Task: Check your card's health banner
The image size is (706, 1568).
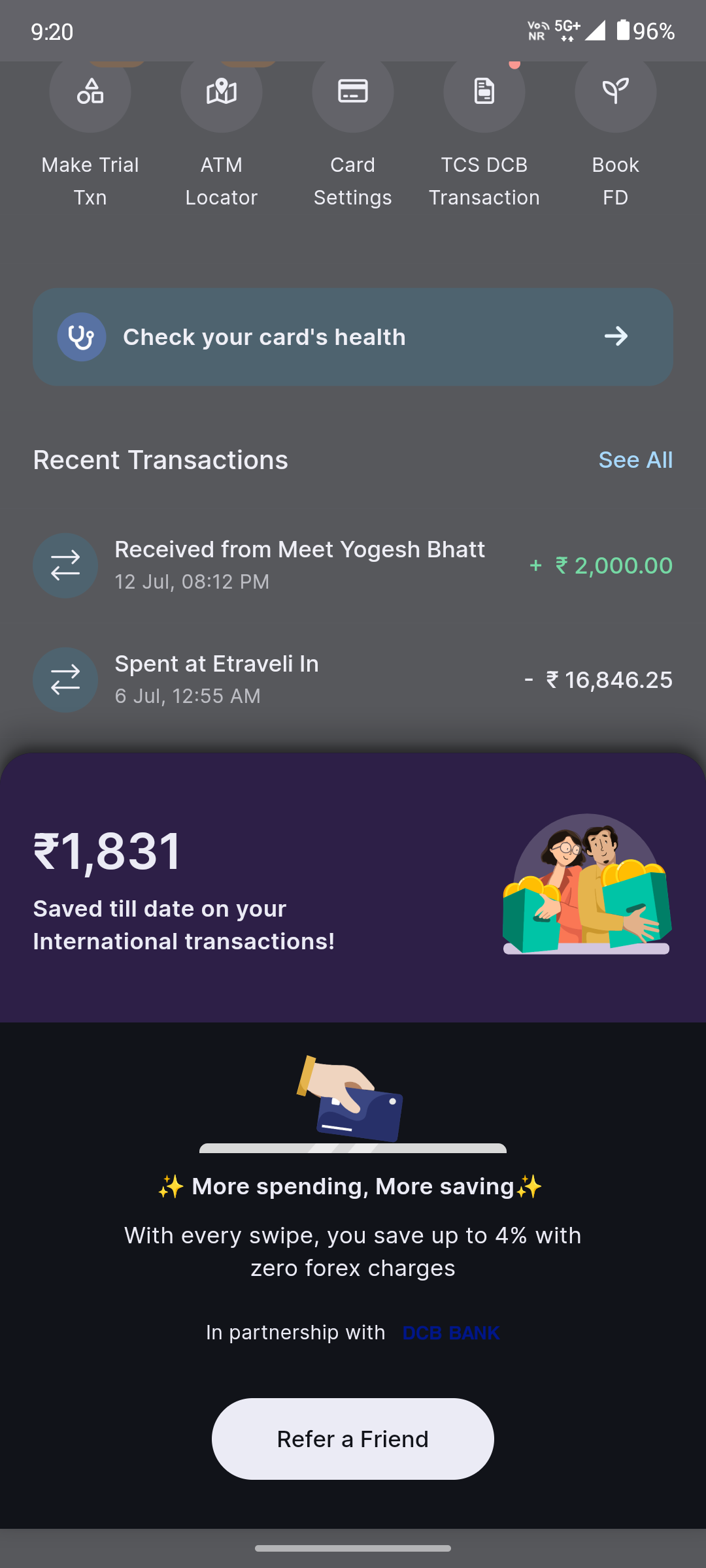Action: pos(353,337)
